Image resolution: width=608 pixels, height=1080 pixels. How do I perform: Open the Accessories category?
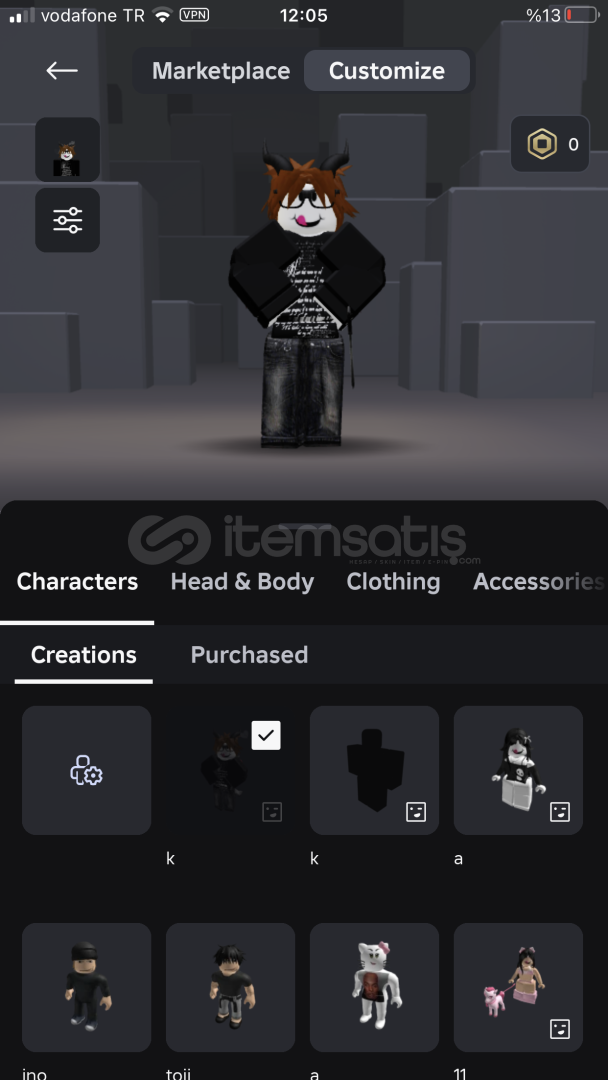538,582
